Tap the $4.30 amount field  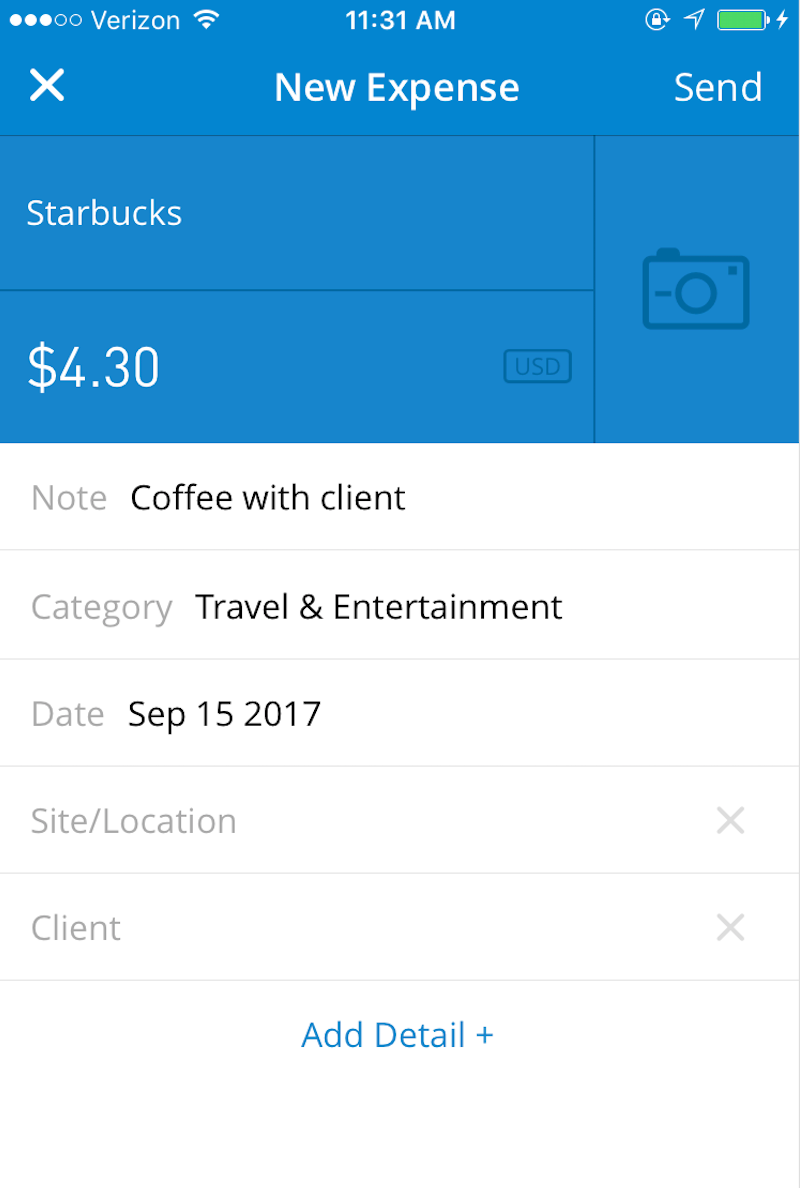tap(93, 366)
